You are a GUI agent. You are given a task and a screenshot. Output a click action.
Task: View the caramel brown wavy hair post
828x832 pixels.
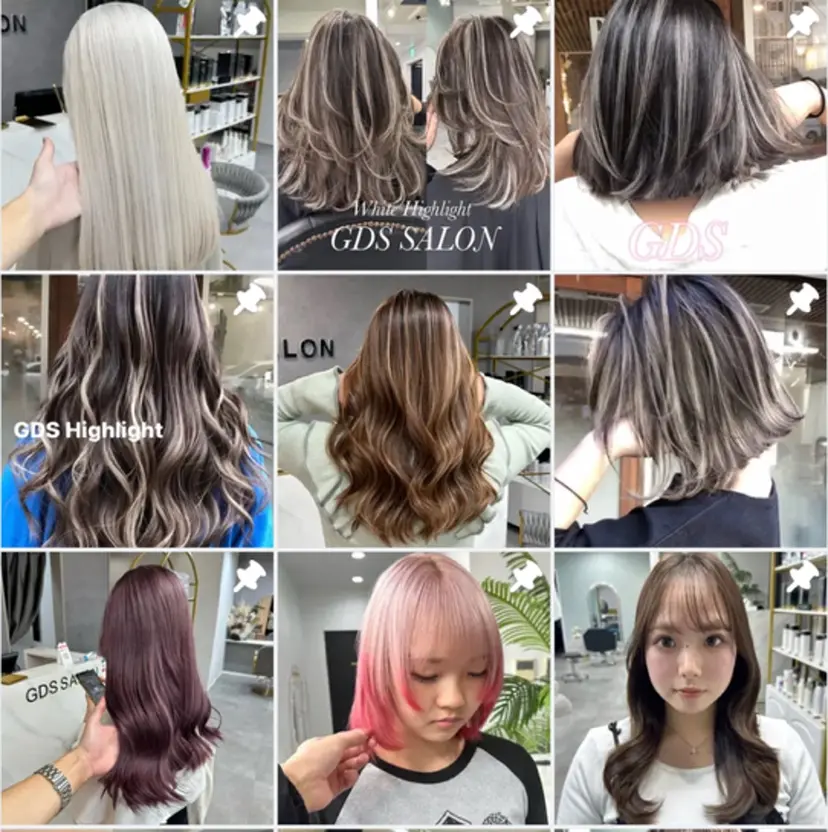coord(413,411)
